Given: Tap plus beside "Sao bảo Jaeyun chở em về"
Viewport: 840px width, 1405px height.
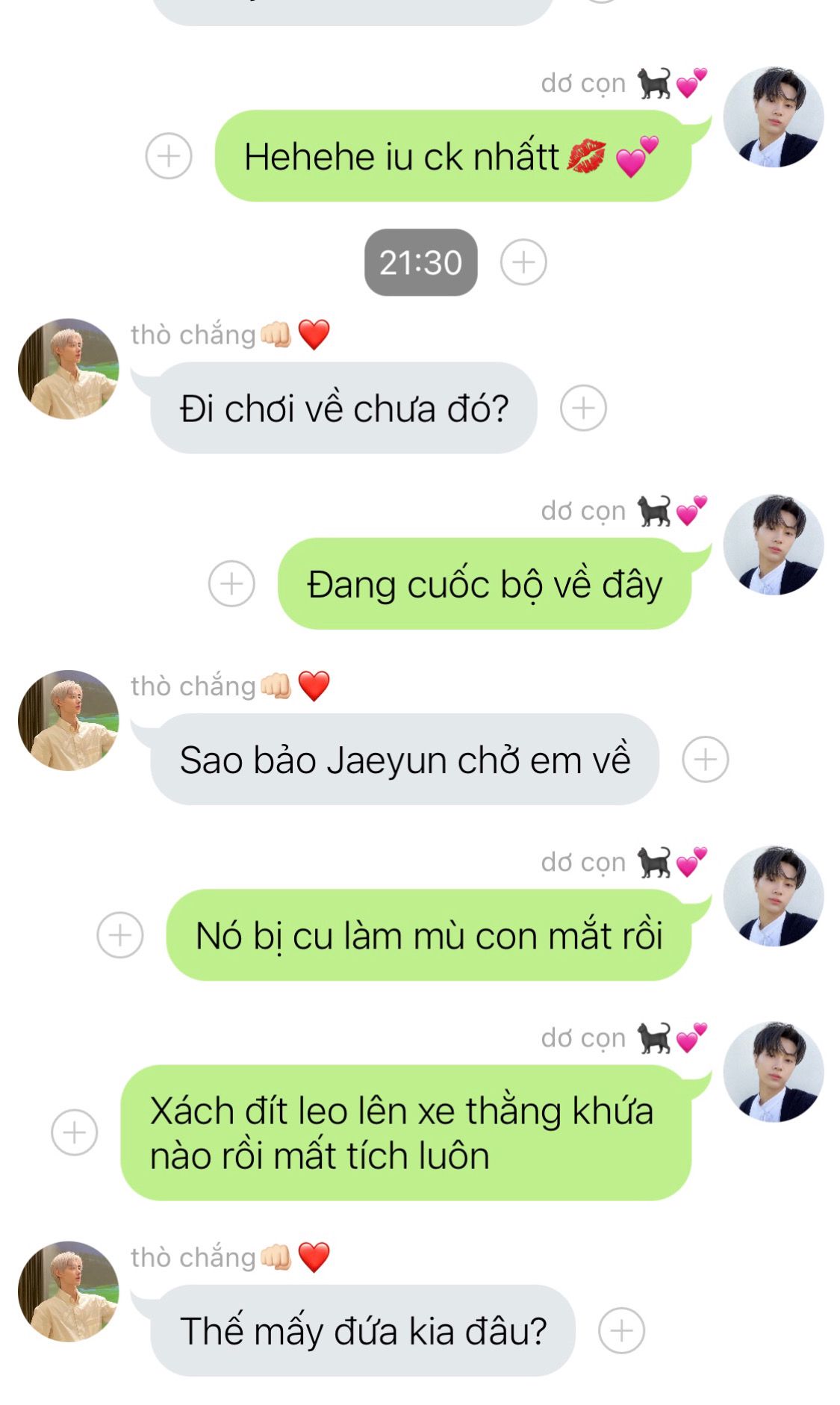Looking at the screenshot, I should [705, 759].
